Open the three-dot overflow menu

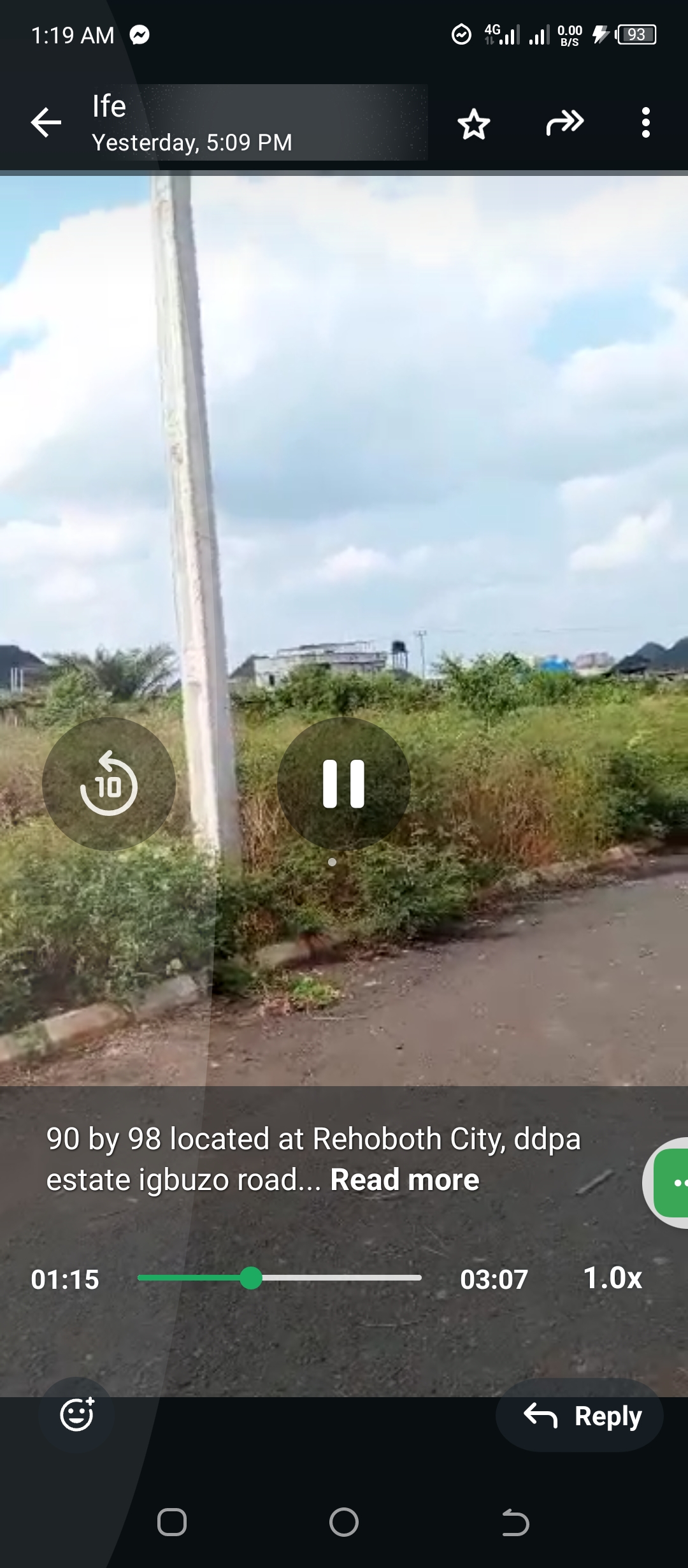pyautogui.click(x=646, y=122)
